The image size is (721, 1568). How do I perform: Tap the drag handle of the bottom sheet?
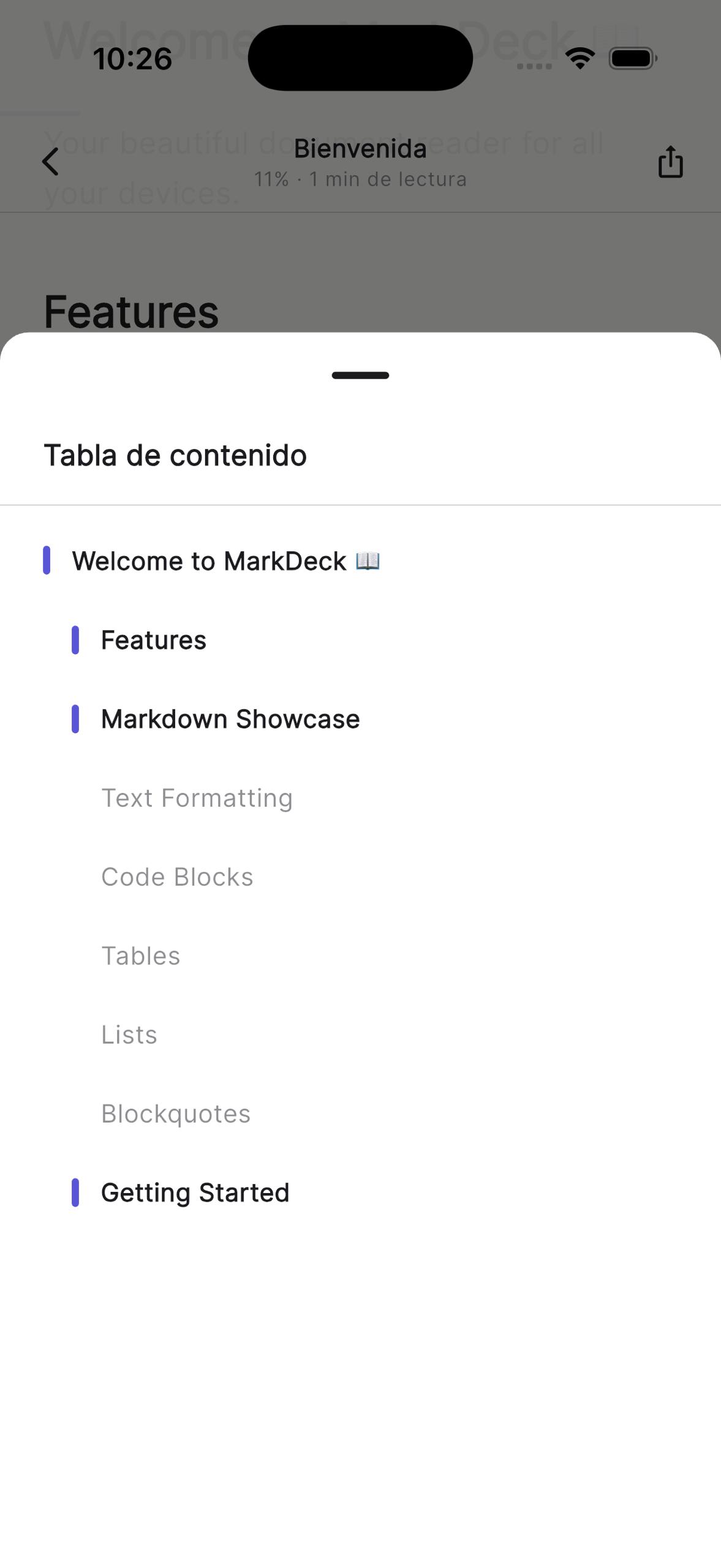click(360, 375)
